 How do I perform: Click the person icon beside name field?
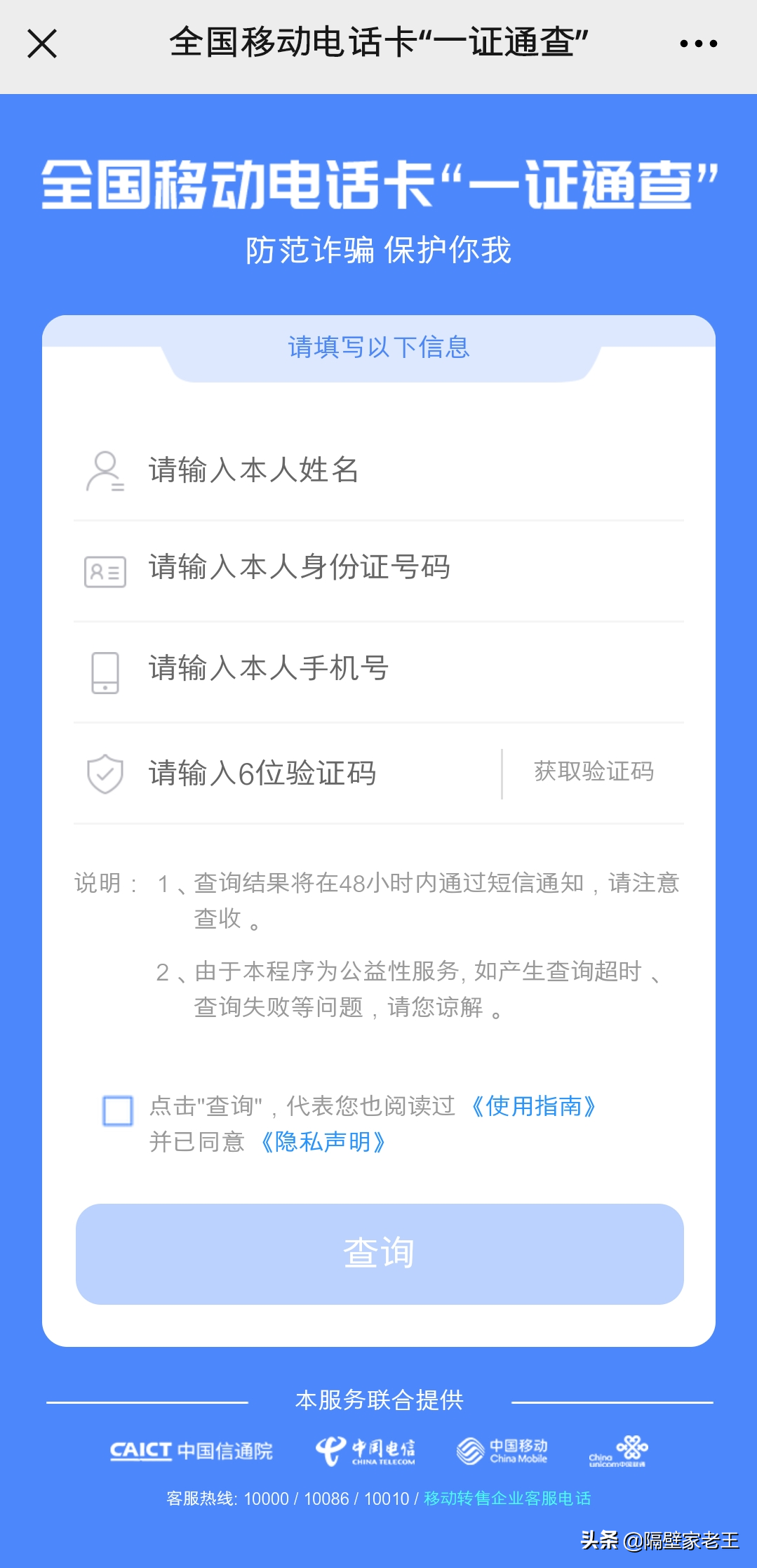pyautogui.click(x=104, y=472)
